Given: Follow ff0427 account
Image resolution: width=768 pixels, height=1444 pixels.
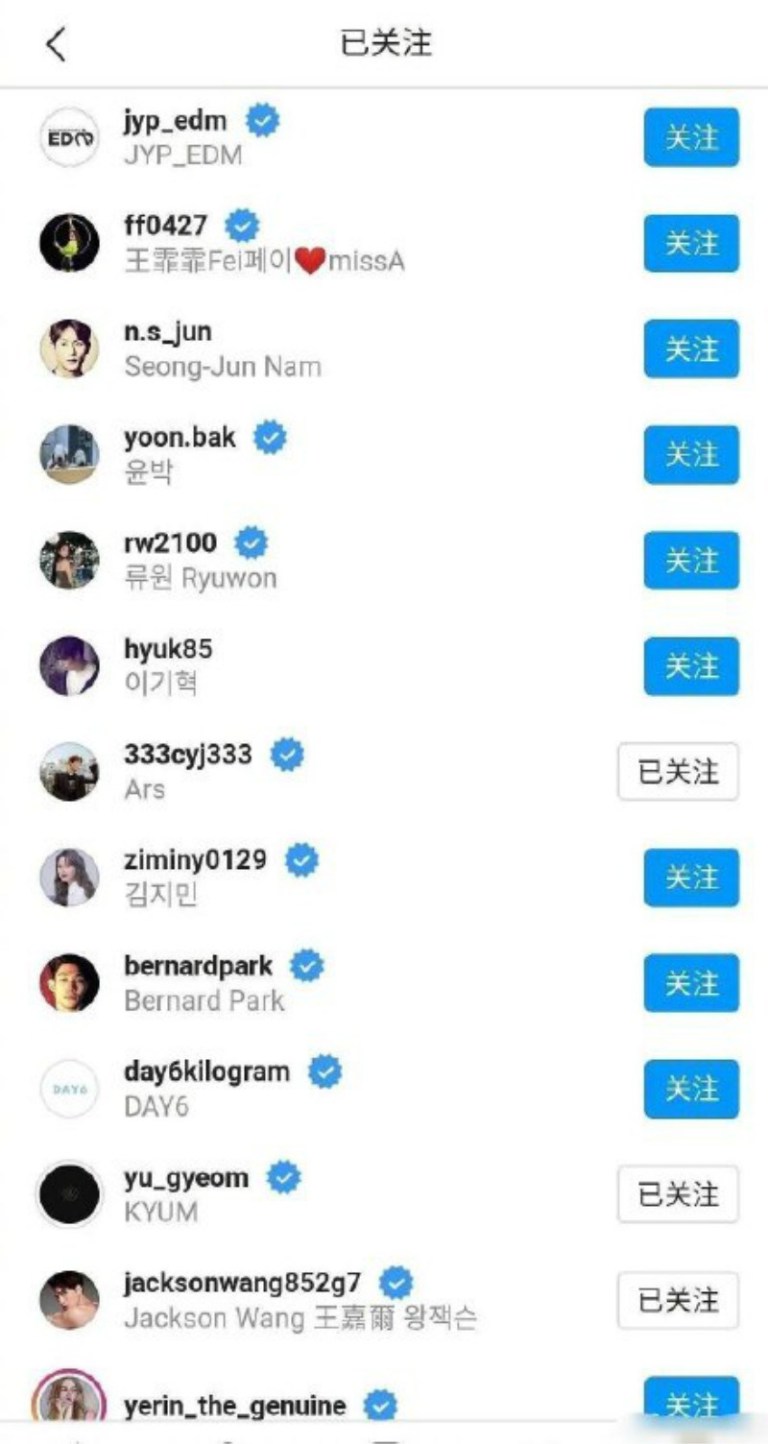Looking at the screenshot, I should pyautogui.click(x=691, y=243).
